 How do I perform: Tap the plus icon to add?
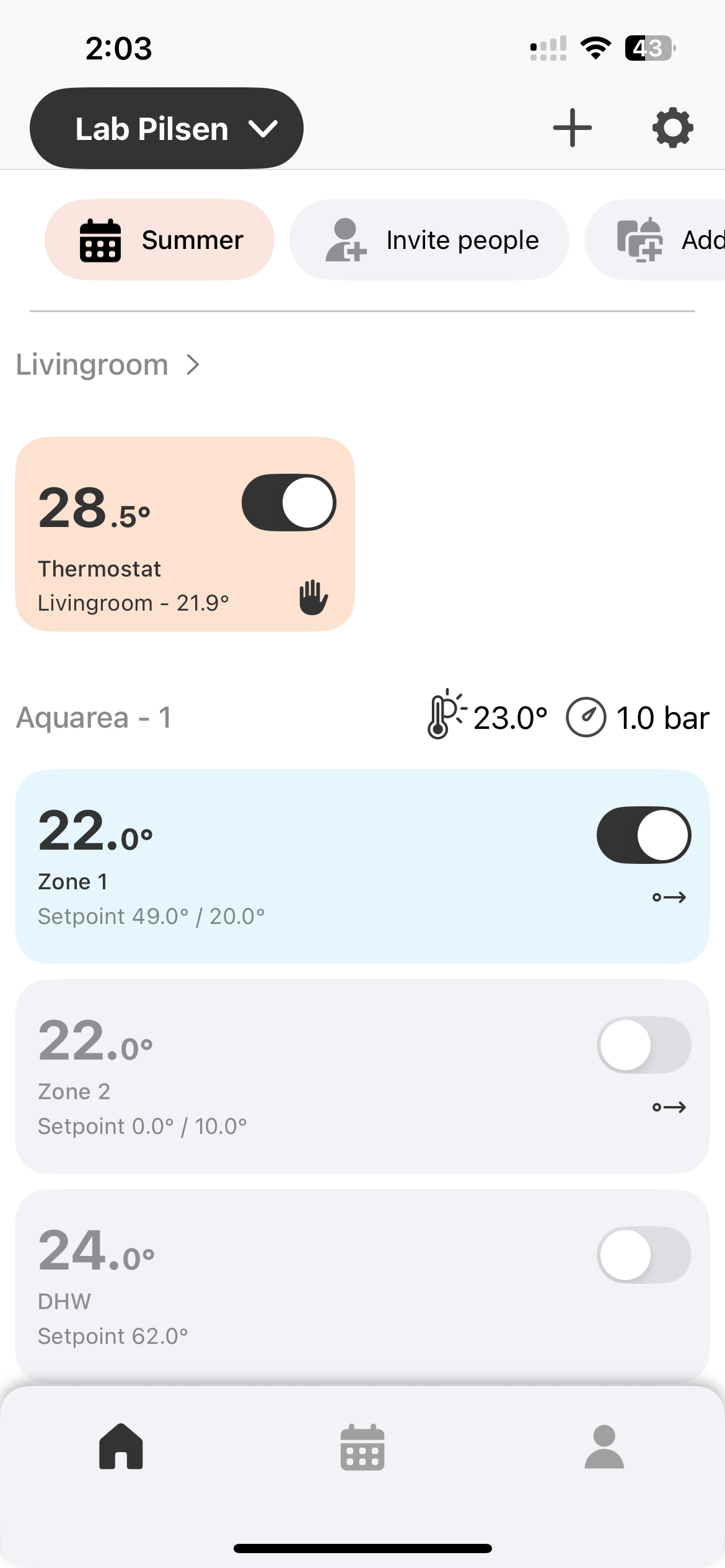[x=572, y=128]
